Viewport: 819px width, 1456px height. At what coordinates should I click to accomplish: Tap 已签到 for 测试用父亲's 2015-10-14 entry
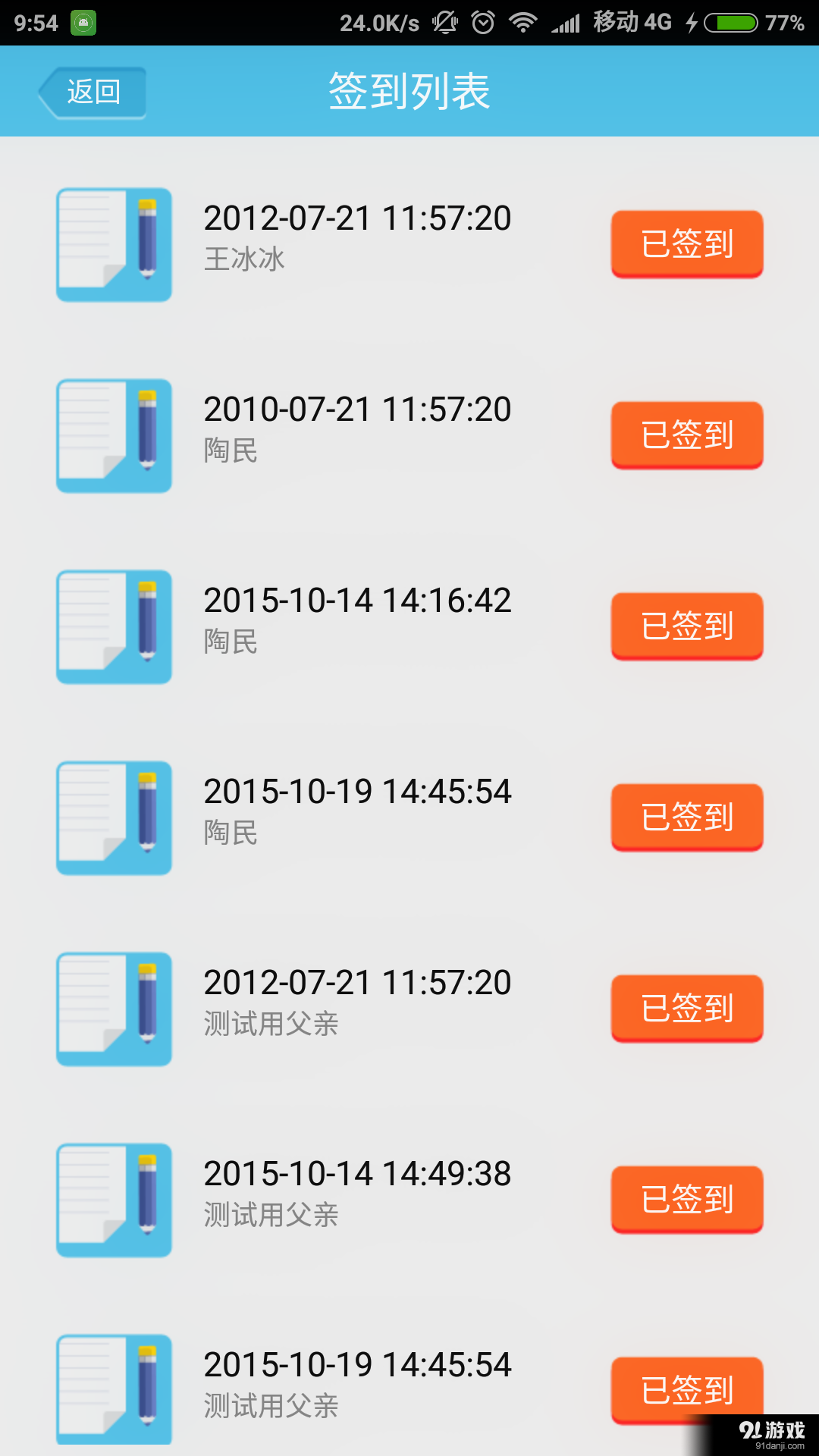pos(686,1200)
